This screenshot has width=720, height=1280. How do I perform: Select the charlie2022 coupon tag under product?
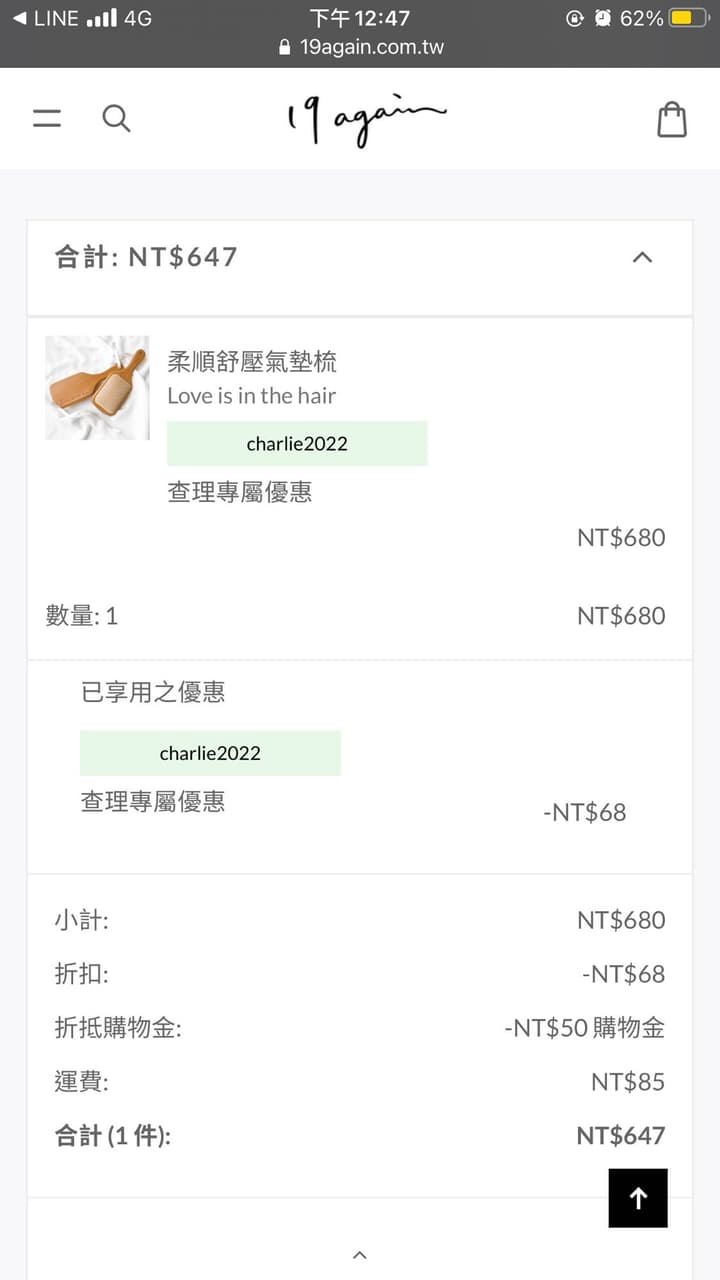296,443
